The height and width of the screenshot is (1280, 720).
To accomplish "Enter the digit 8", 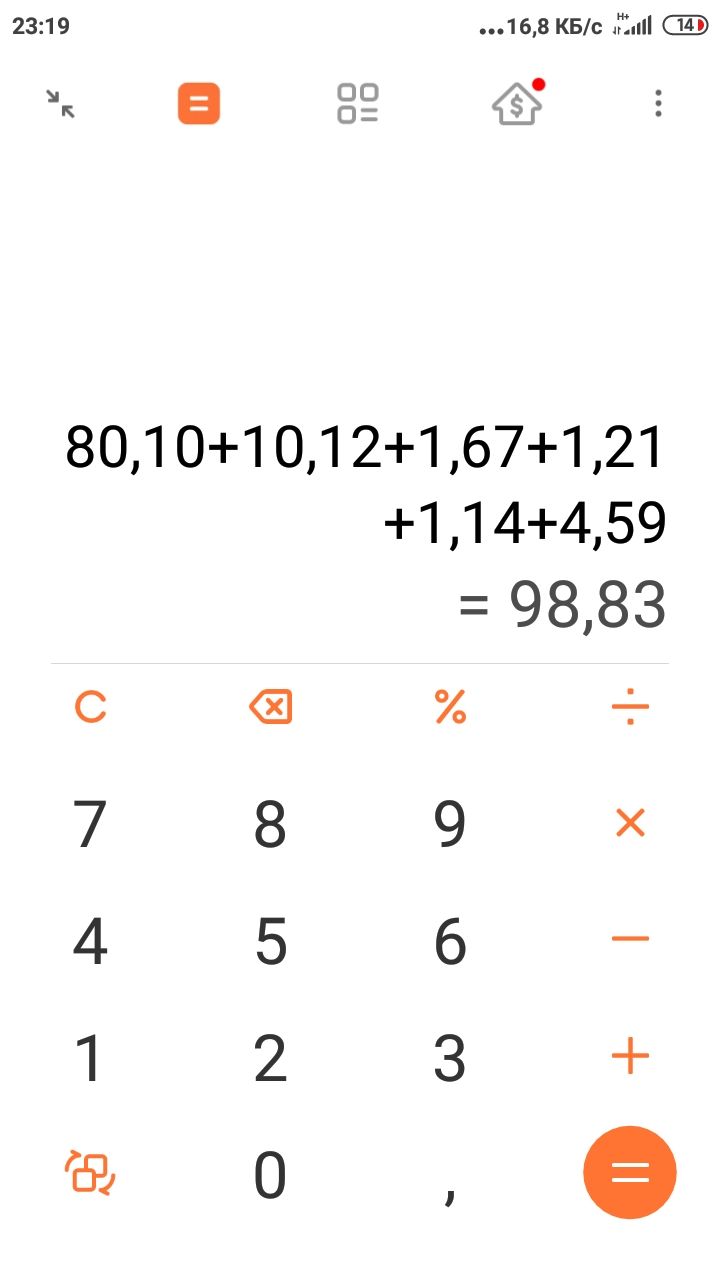I will coord(270,824).
